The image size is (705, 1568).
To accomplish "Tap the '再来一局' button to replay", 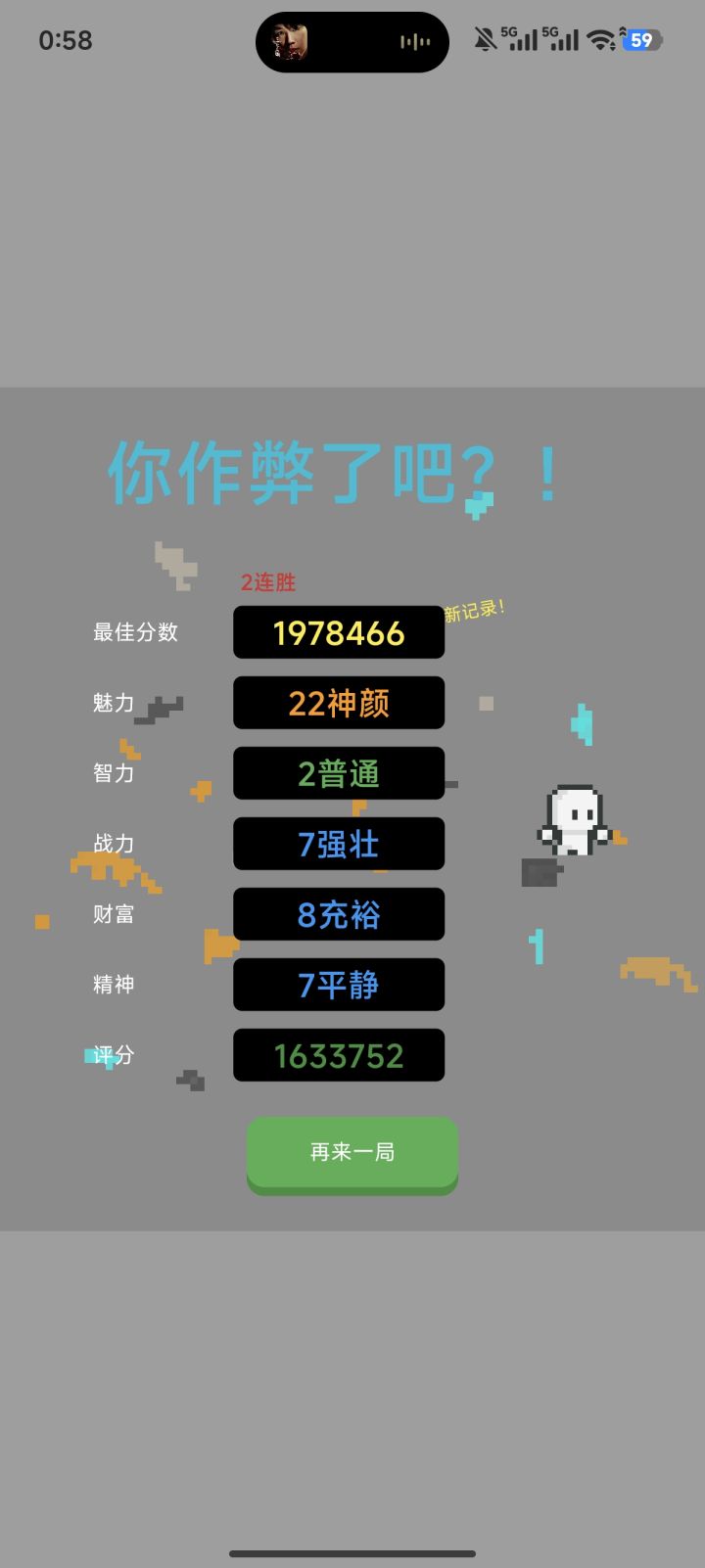I will [x=352, y=1153].
